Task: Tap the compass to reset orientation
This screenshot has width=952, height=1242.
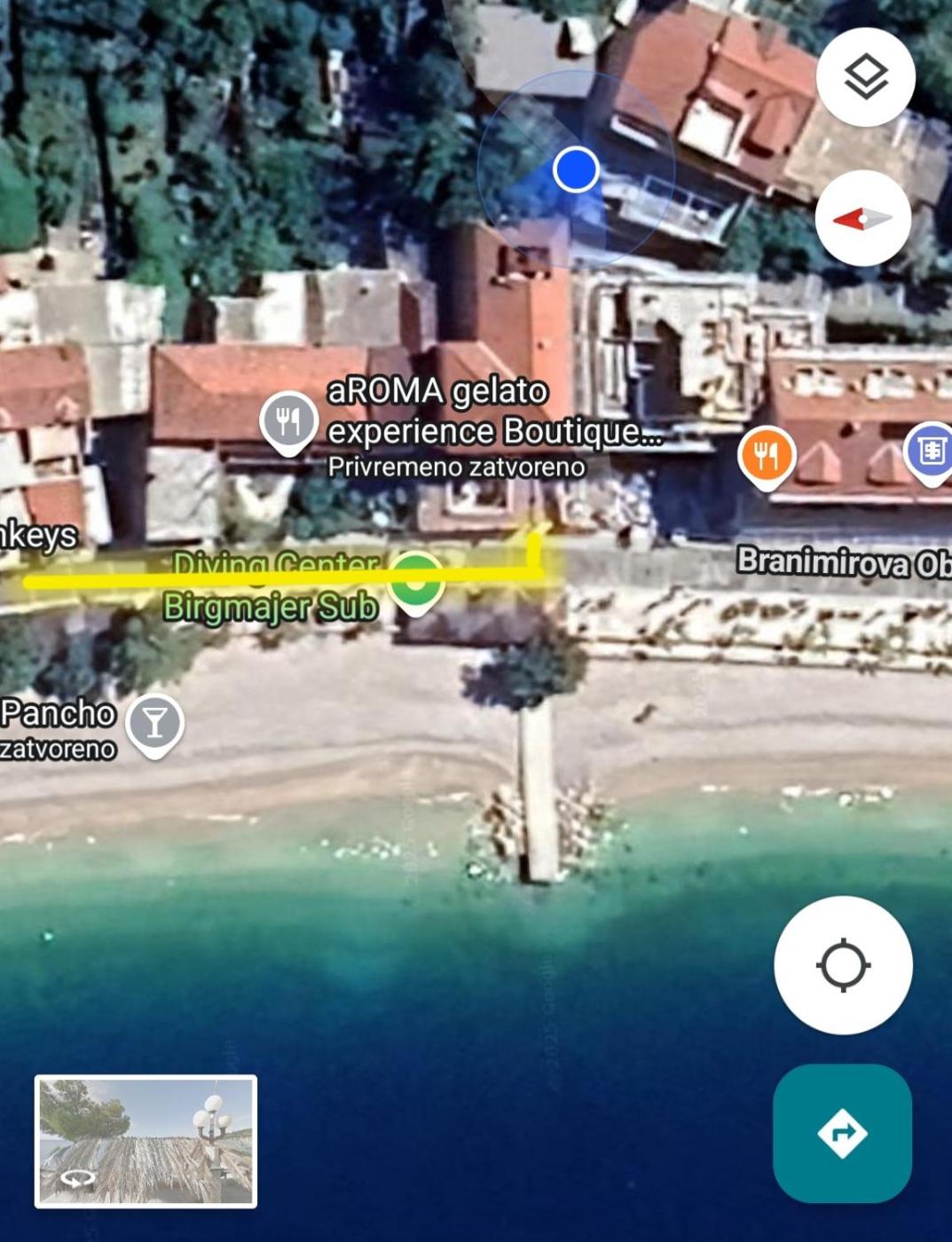Action: 862,218
